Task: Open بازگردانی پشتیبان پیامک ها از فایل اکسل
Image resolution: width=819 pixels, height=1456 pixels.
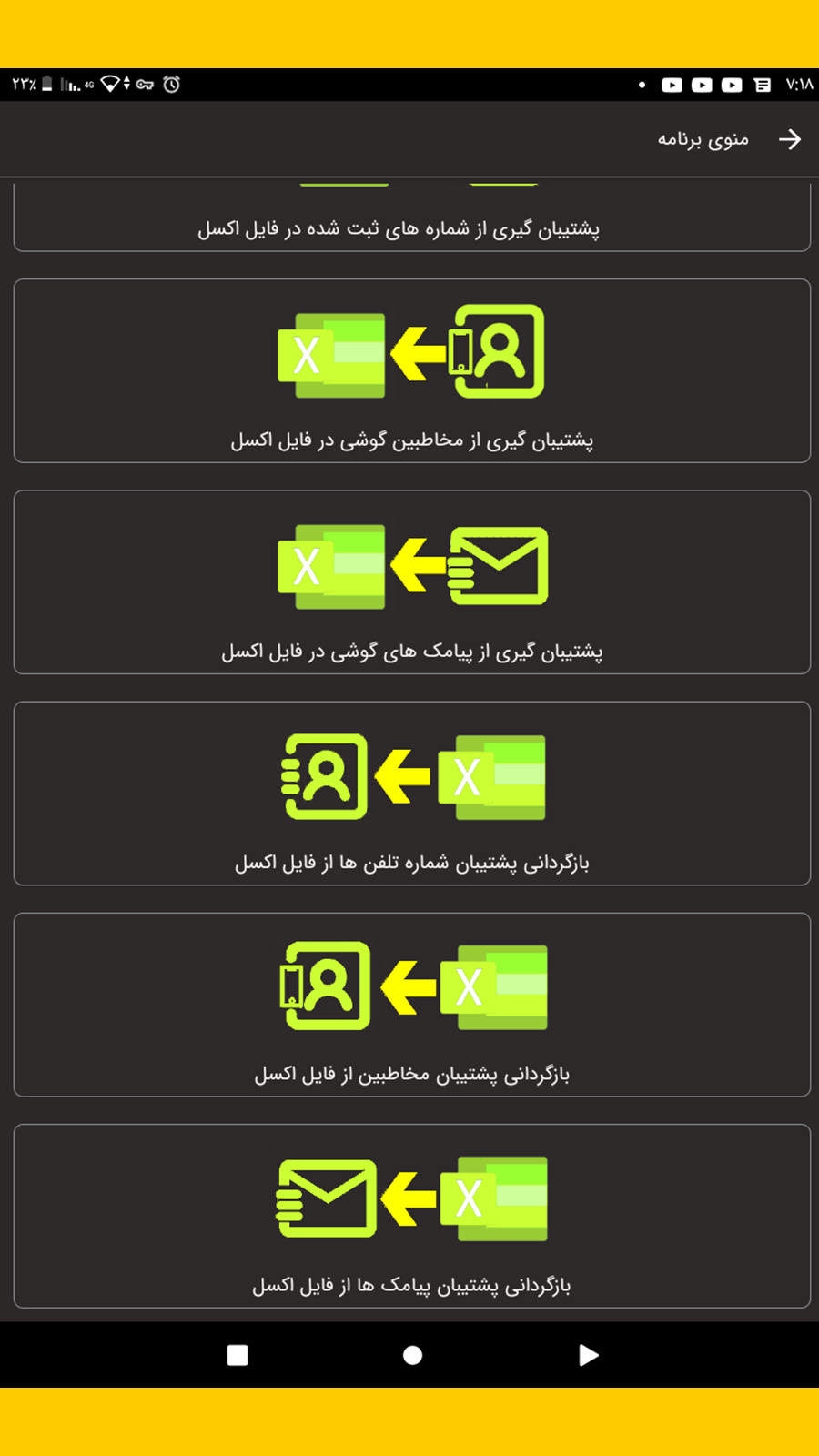Action: 411,1216
